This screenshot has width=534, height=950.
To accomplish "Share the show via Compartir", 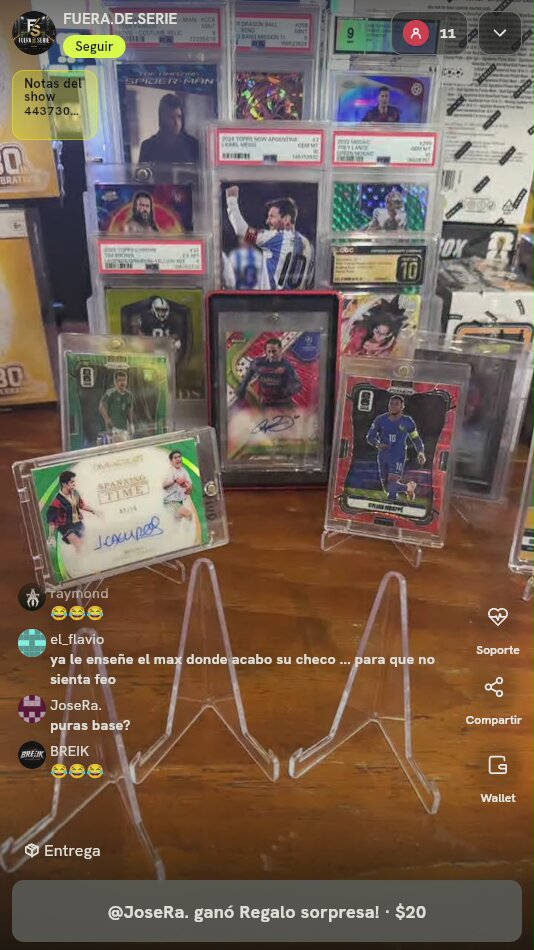I will pyautogui.click(x=493, y=702).
